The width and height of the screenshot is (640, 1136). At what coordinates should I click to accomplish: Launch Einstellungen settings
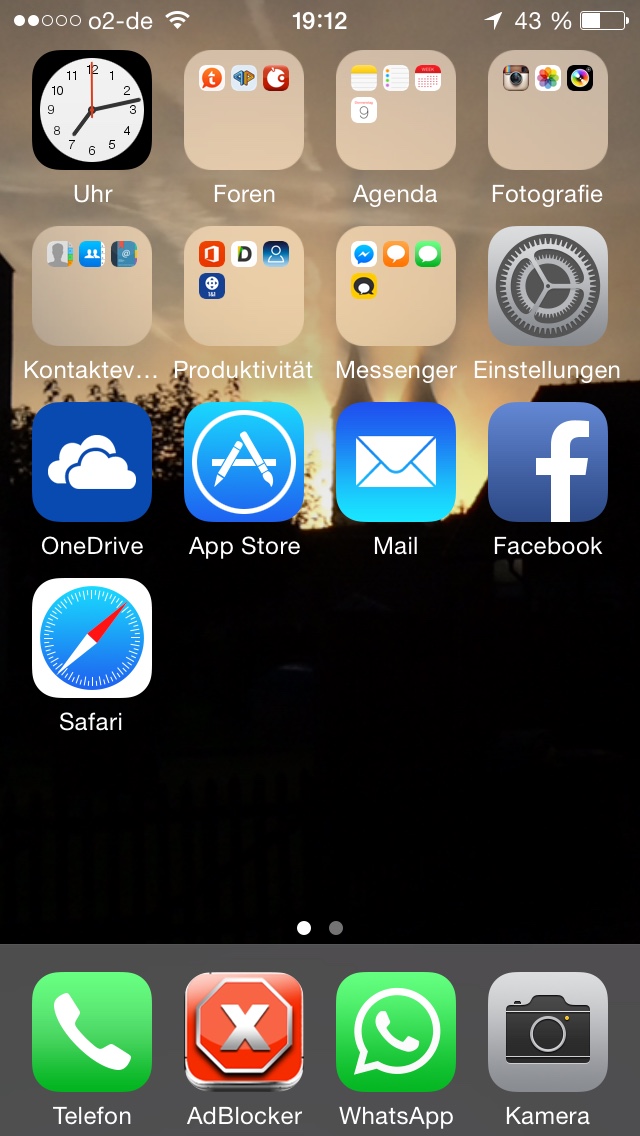(x=548, y=286)
